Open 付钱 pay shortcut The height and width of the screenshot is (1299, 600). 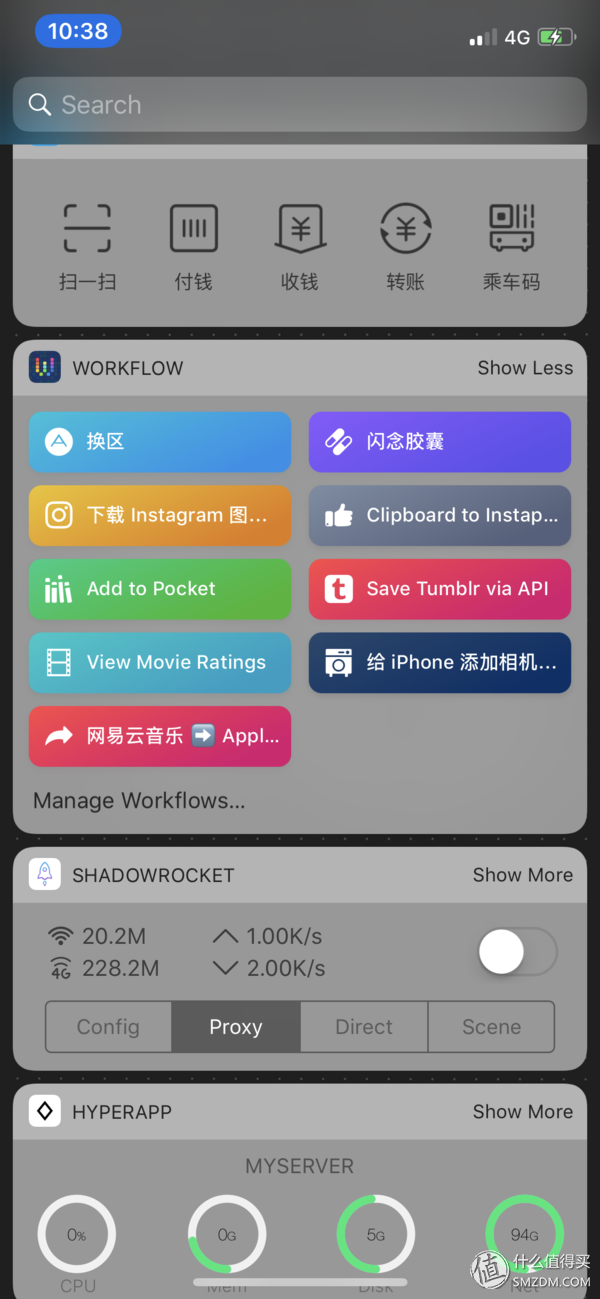coord(193,247)
